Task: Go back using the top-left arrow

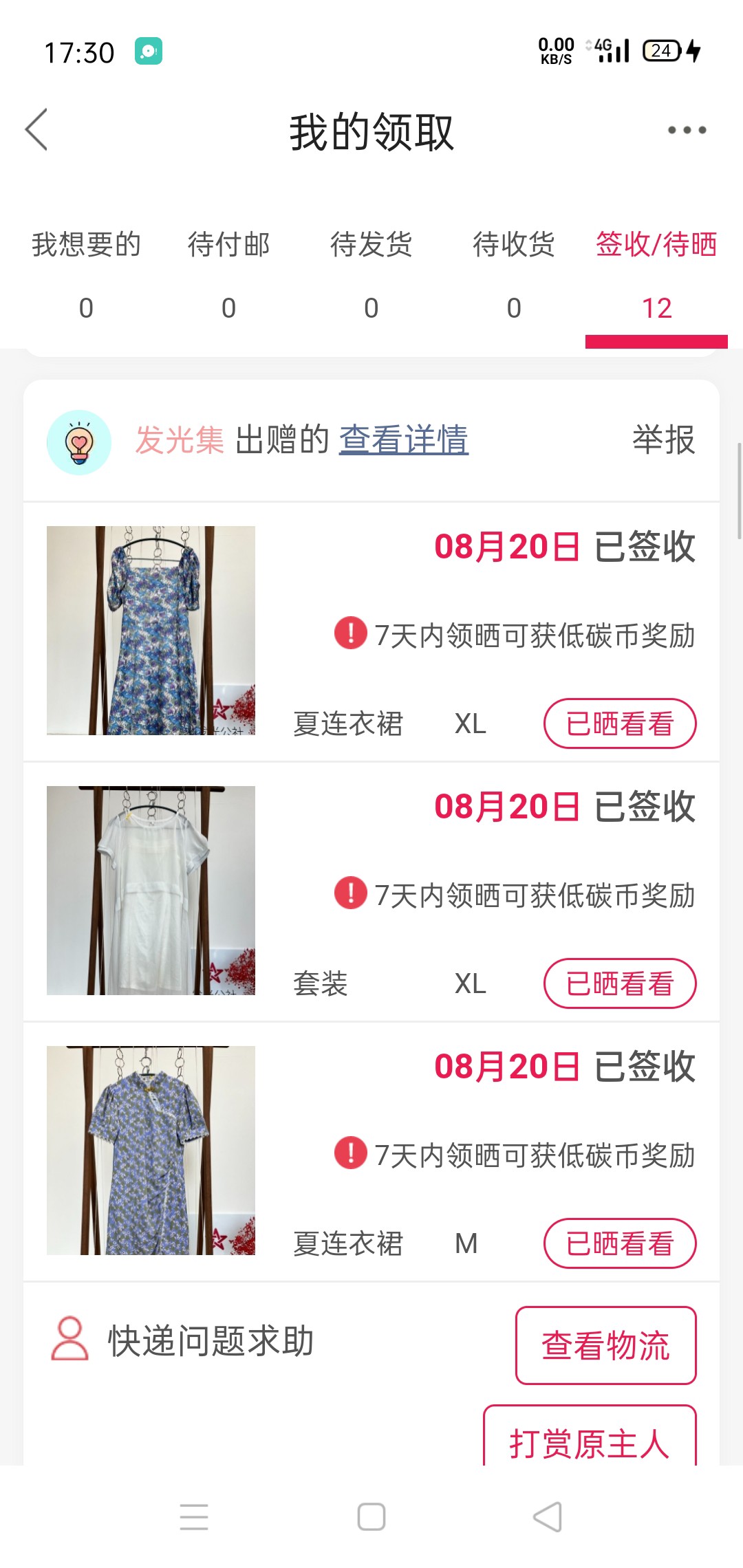Action: coord(37,130)
